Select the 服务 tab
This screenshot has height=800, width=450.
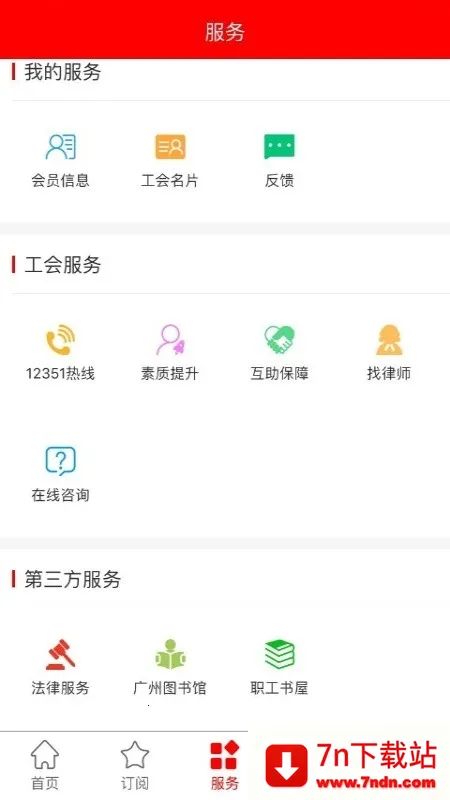pos(224,765)
